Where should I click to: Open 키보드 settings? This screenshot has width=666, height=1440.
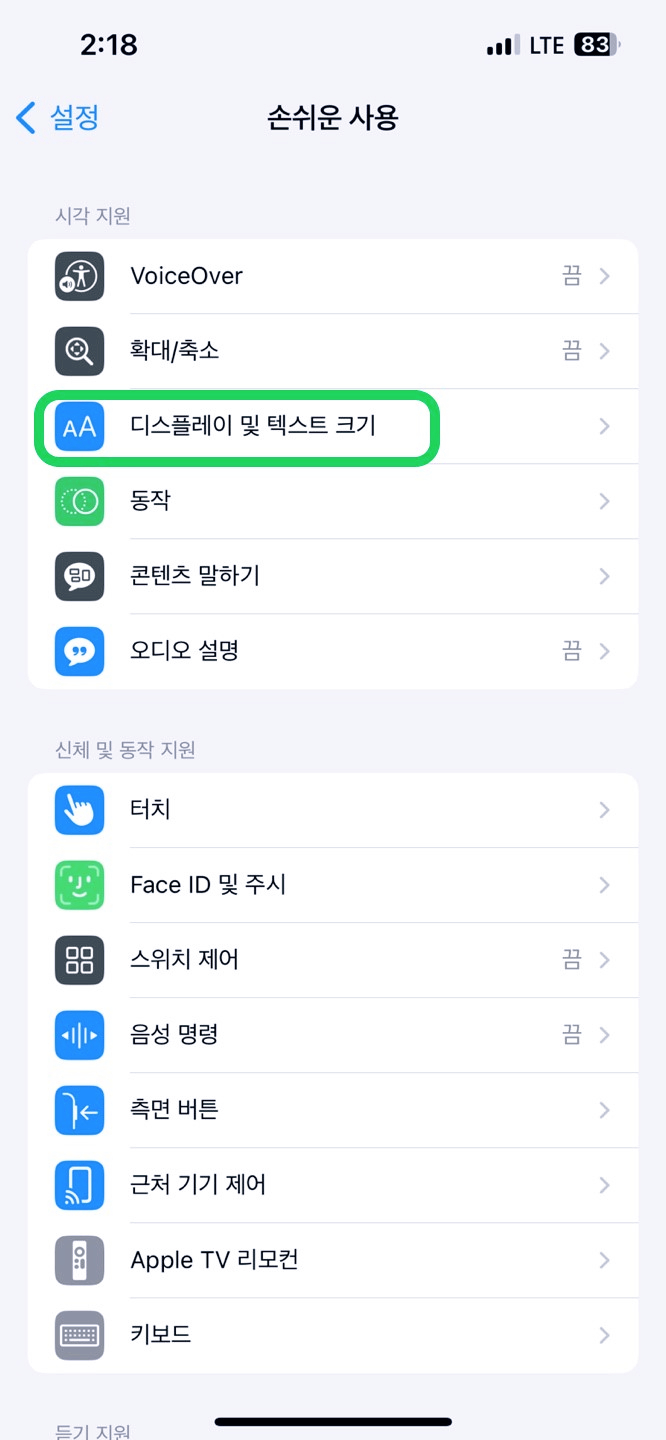333,1335
